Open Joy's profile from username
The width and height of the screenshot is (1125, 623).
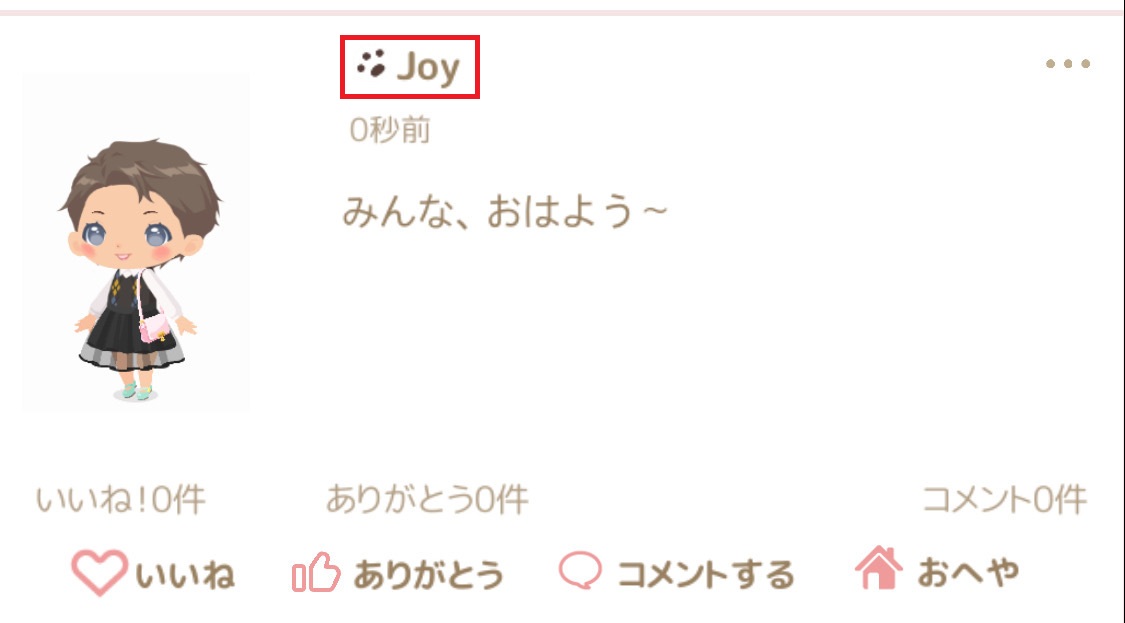click(410, 67)
